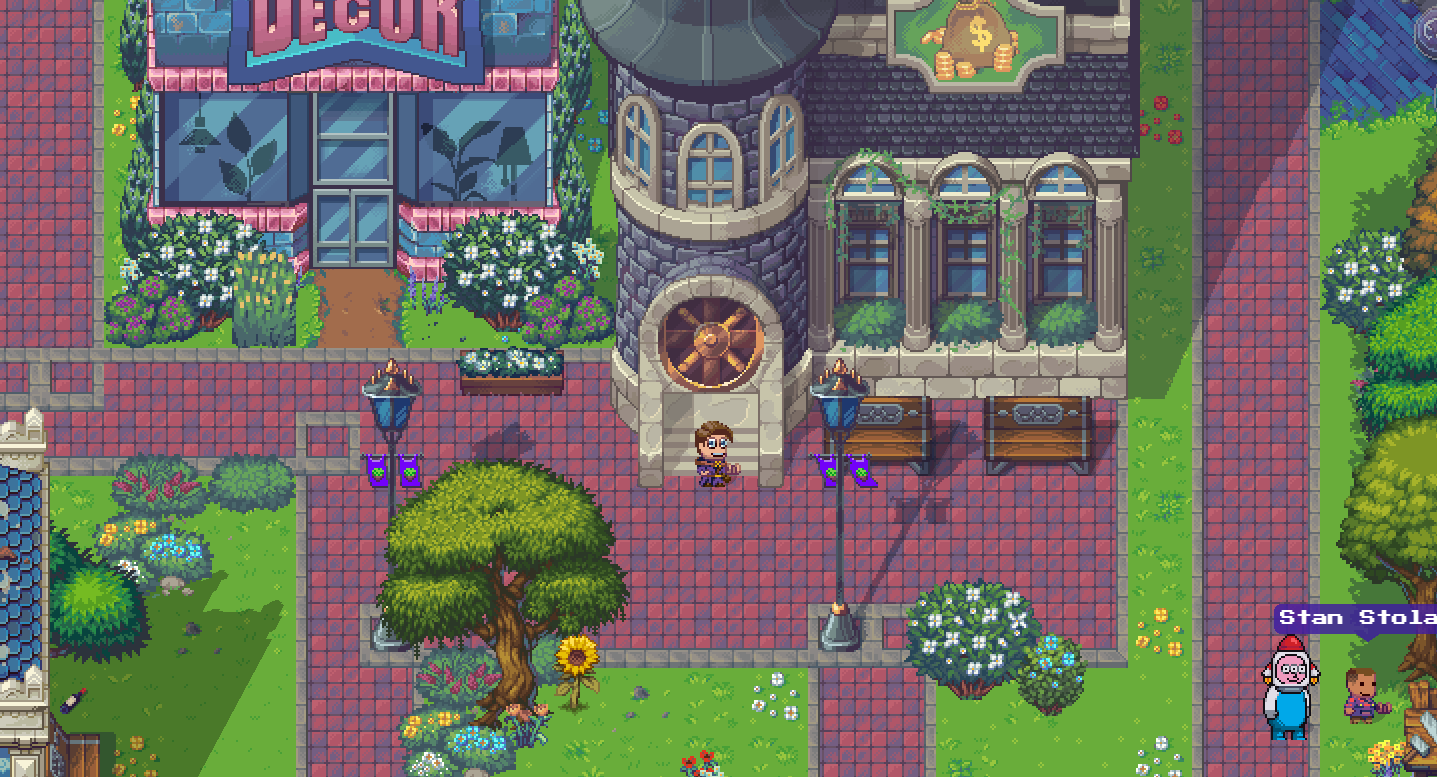Viewport: 1437px width, 777px height.
Task: Talk to the NPC labeled Stan Stola
Action: pos(1287,688)
